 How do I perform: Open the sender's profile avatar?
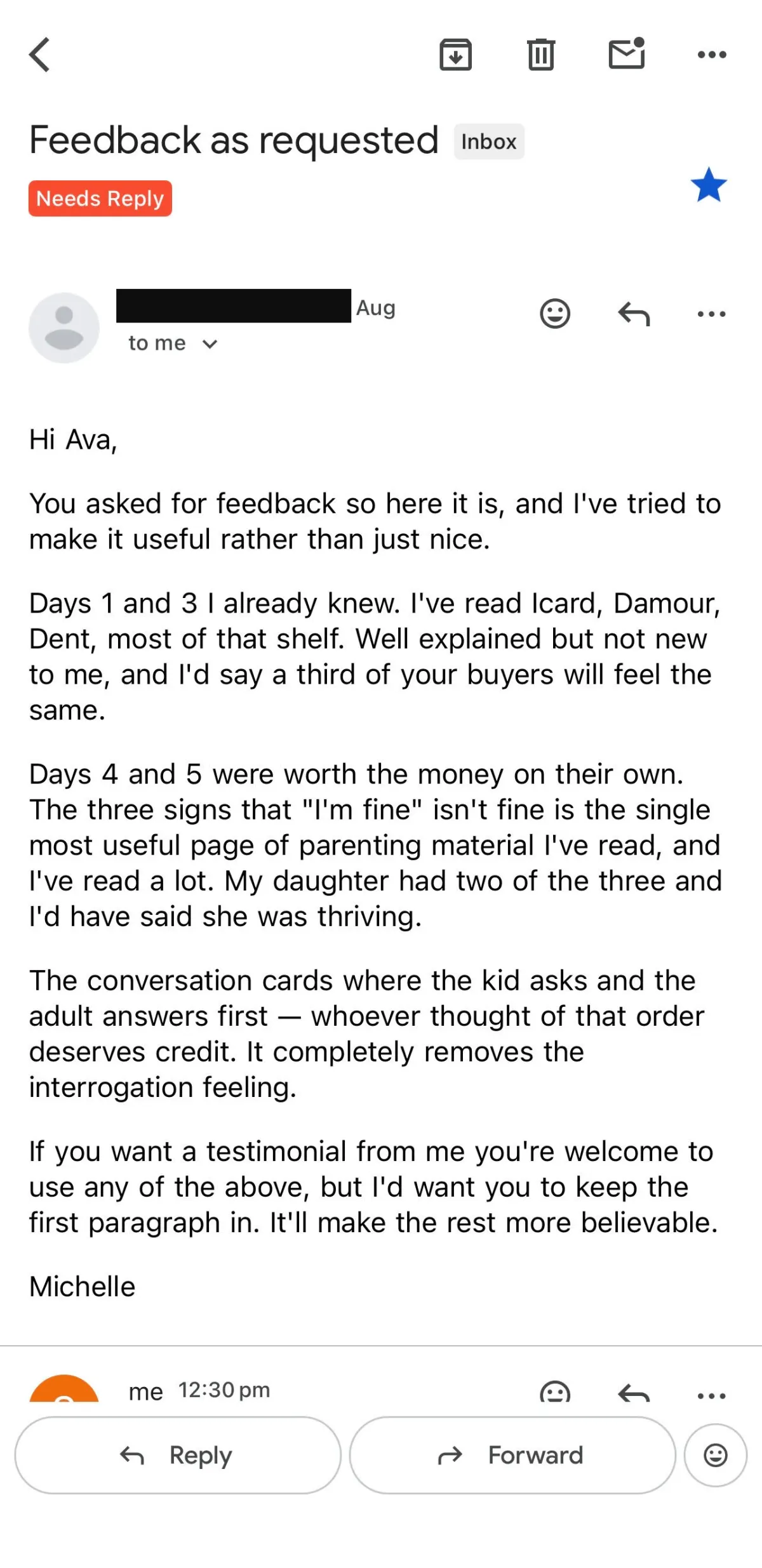click(x=64, y=328)
